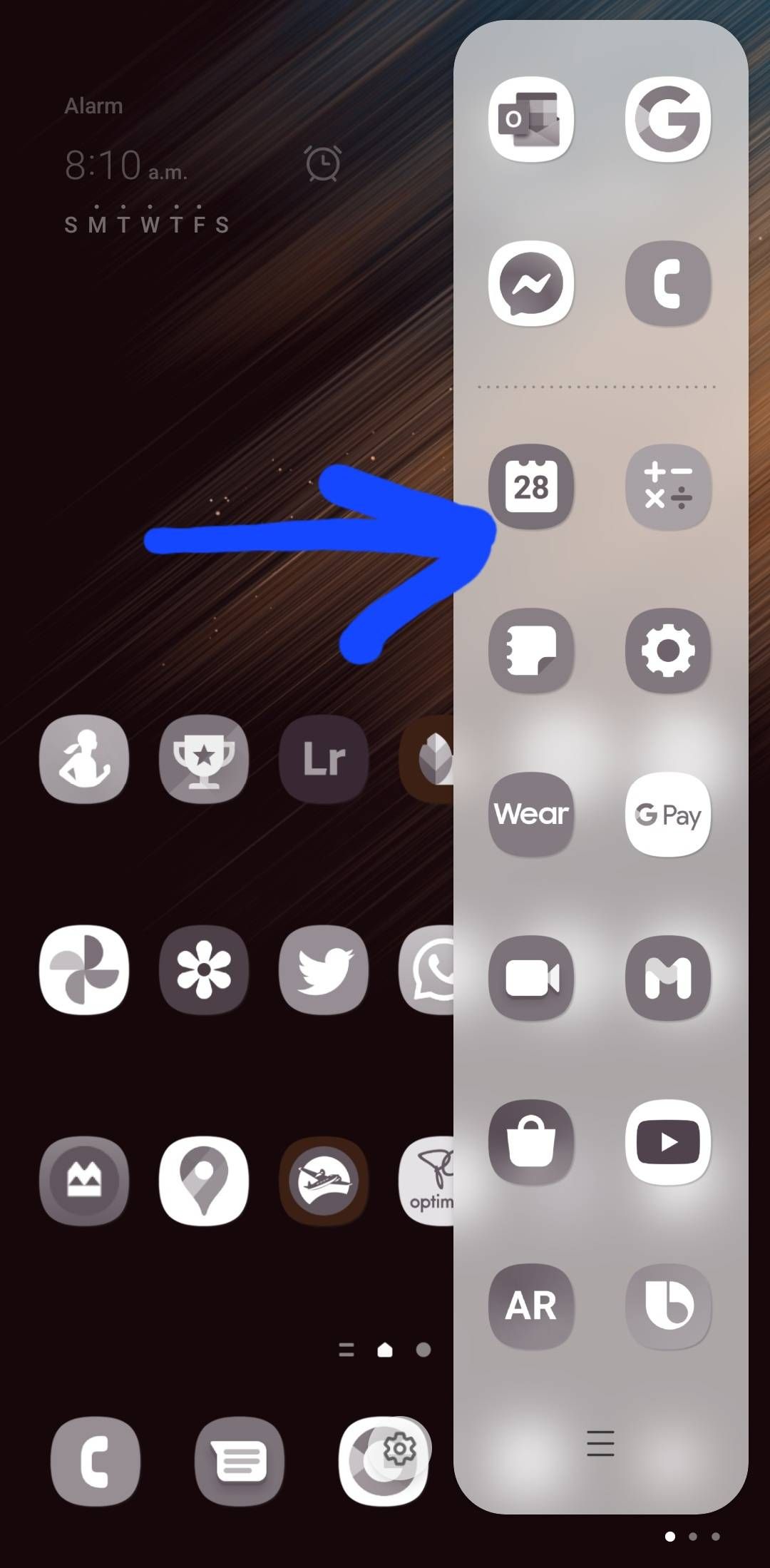Open Samsung Notes
This screenshot has height=1568, width=770.
click(530, 651)
